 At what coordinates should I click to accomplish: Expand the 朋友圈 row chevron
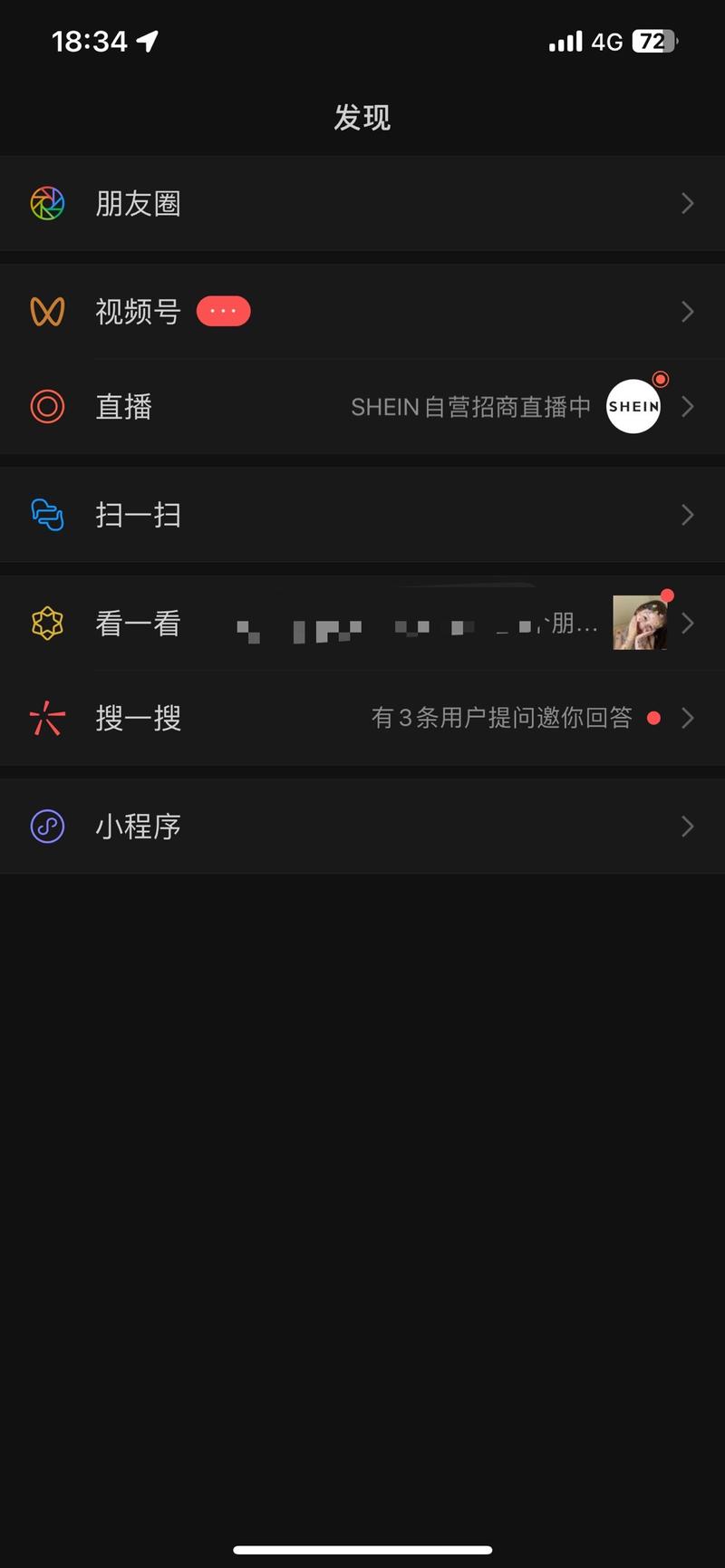coord(687,203)
